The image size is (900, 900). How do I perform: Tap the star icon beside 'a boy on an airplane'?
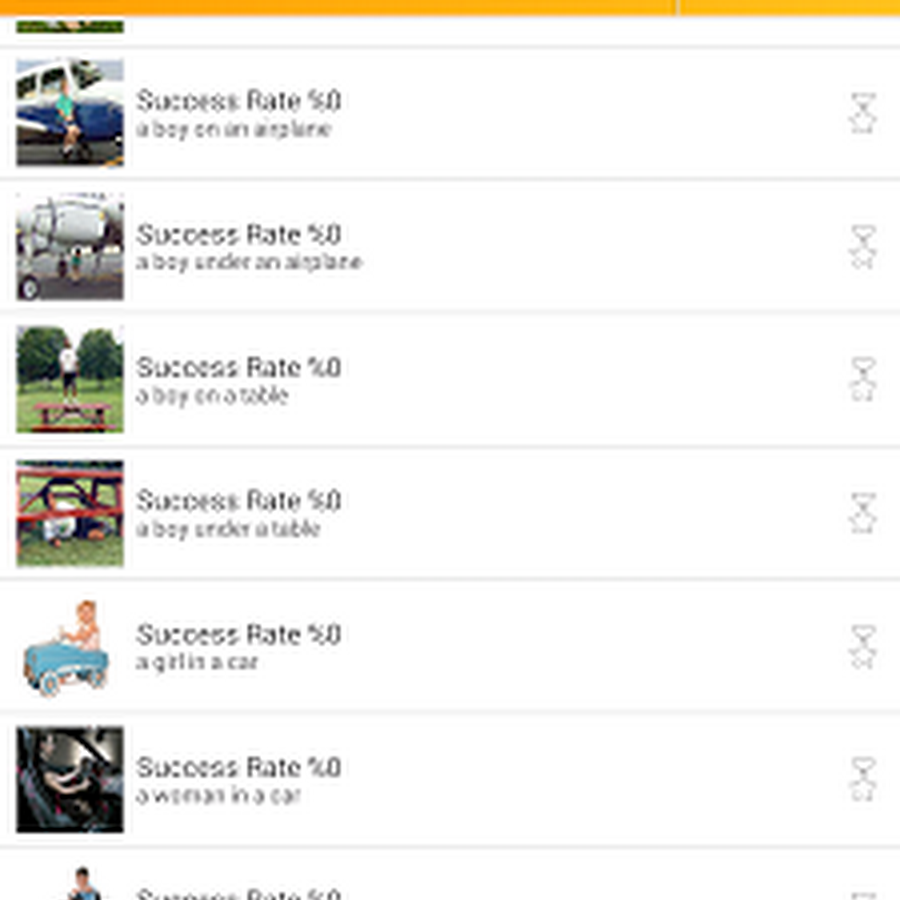click(x=862, y=113)
